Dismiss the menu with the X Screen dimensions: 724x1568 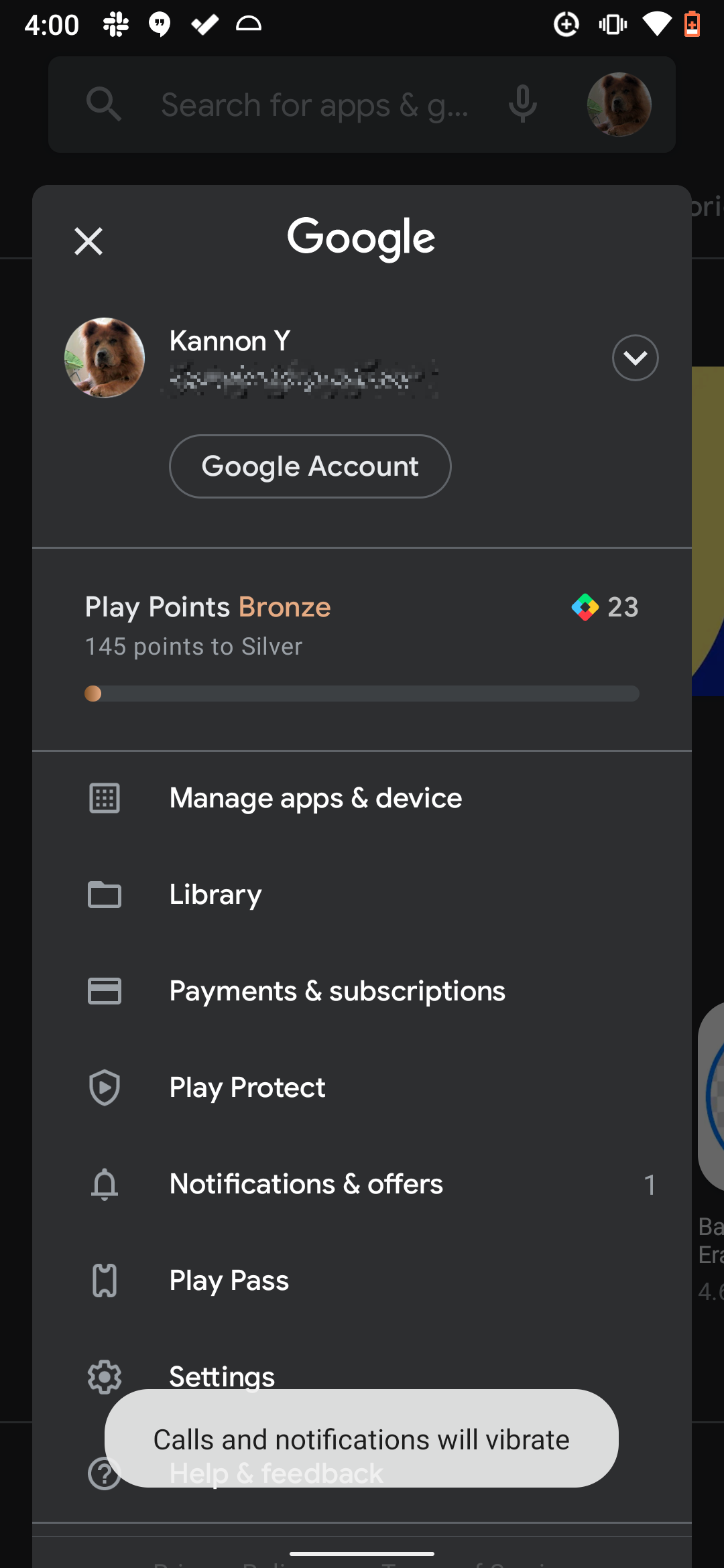point(88,241)
